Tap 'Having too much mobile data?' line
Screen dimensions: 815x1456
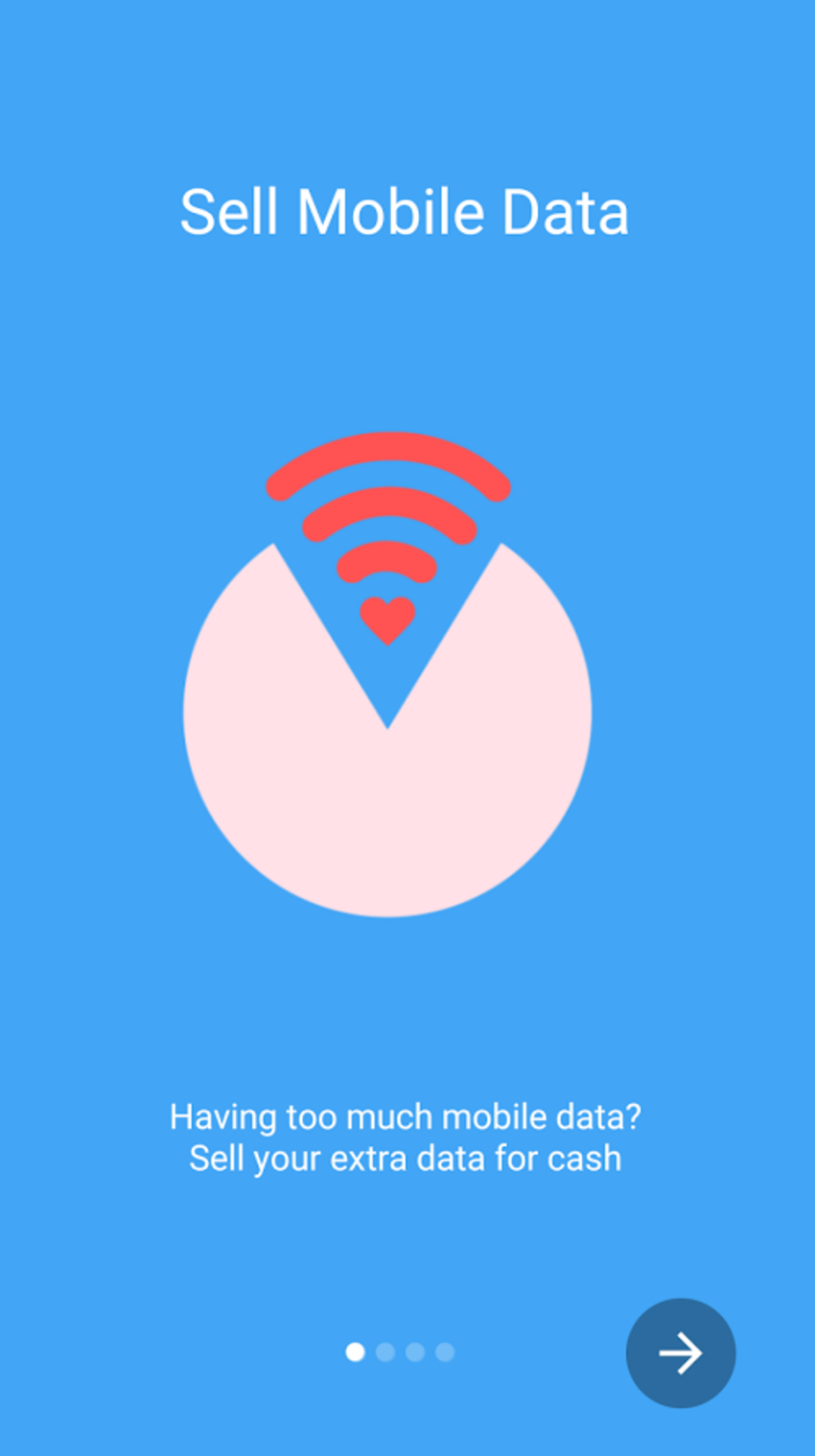tap(407, 1116)
